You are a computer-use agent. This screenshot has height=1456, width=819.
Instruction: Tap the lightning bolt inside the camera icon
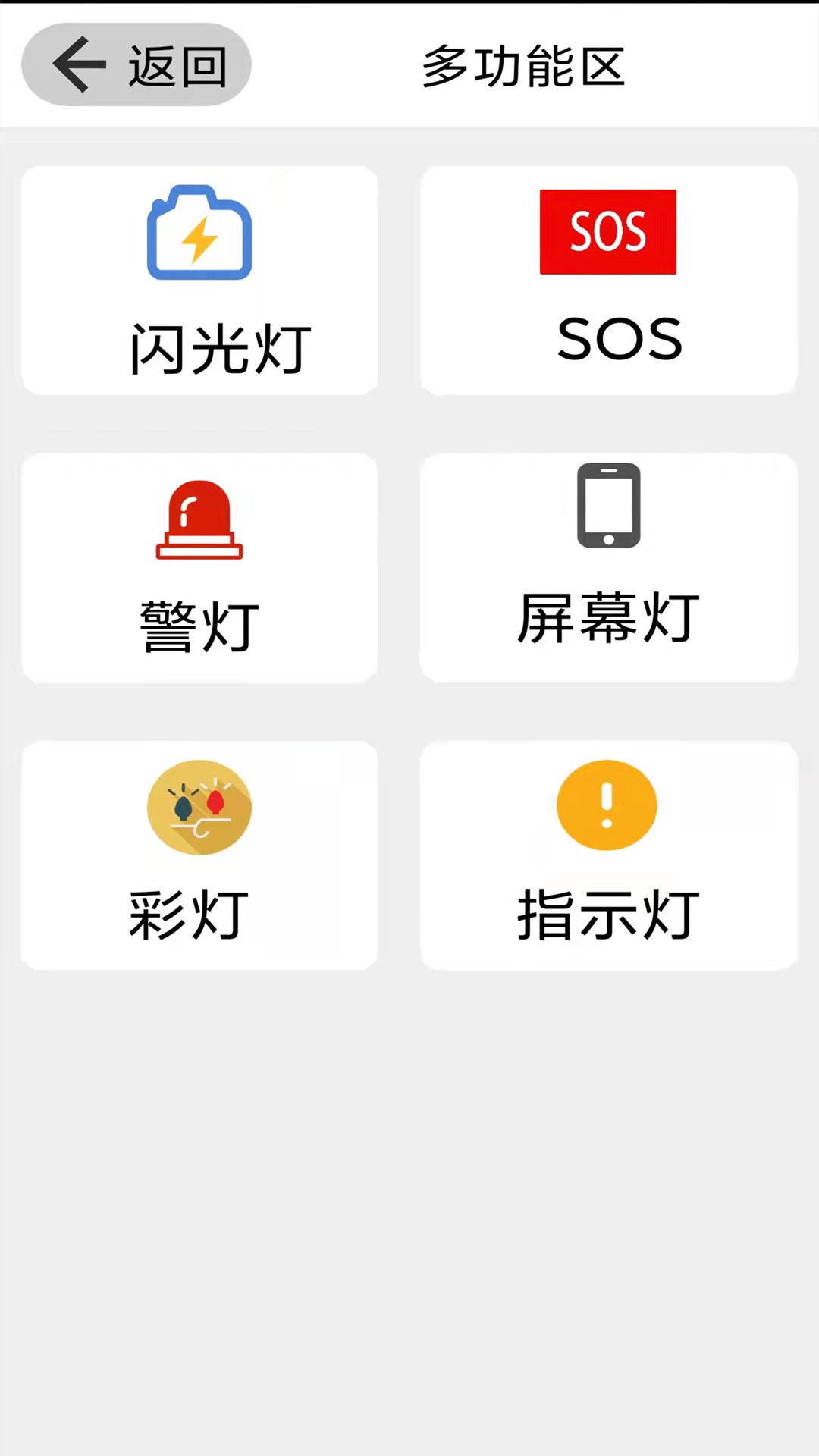(x=200, y=239)
